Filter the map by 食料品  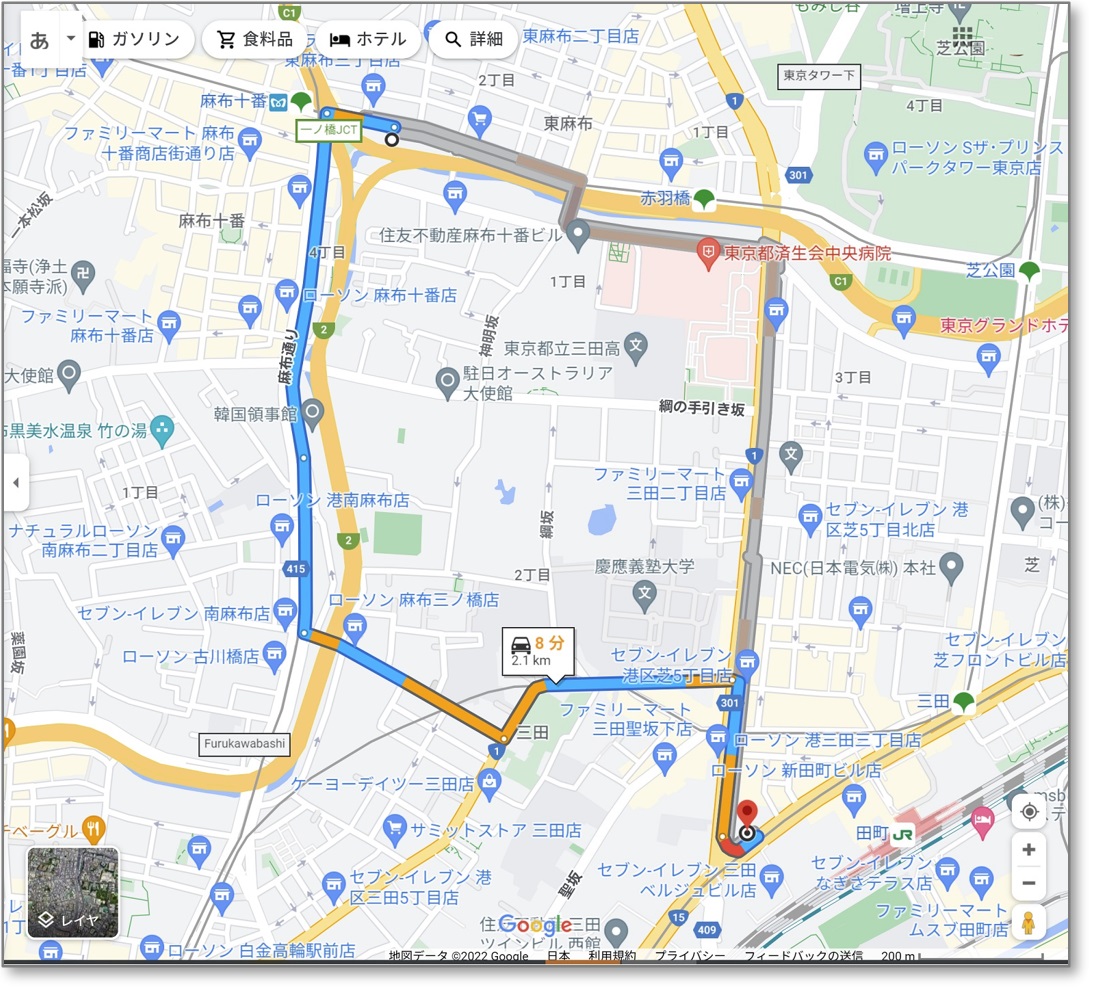[256, 40]
